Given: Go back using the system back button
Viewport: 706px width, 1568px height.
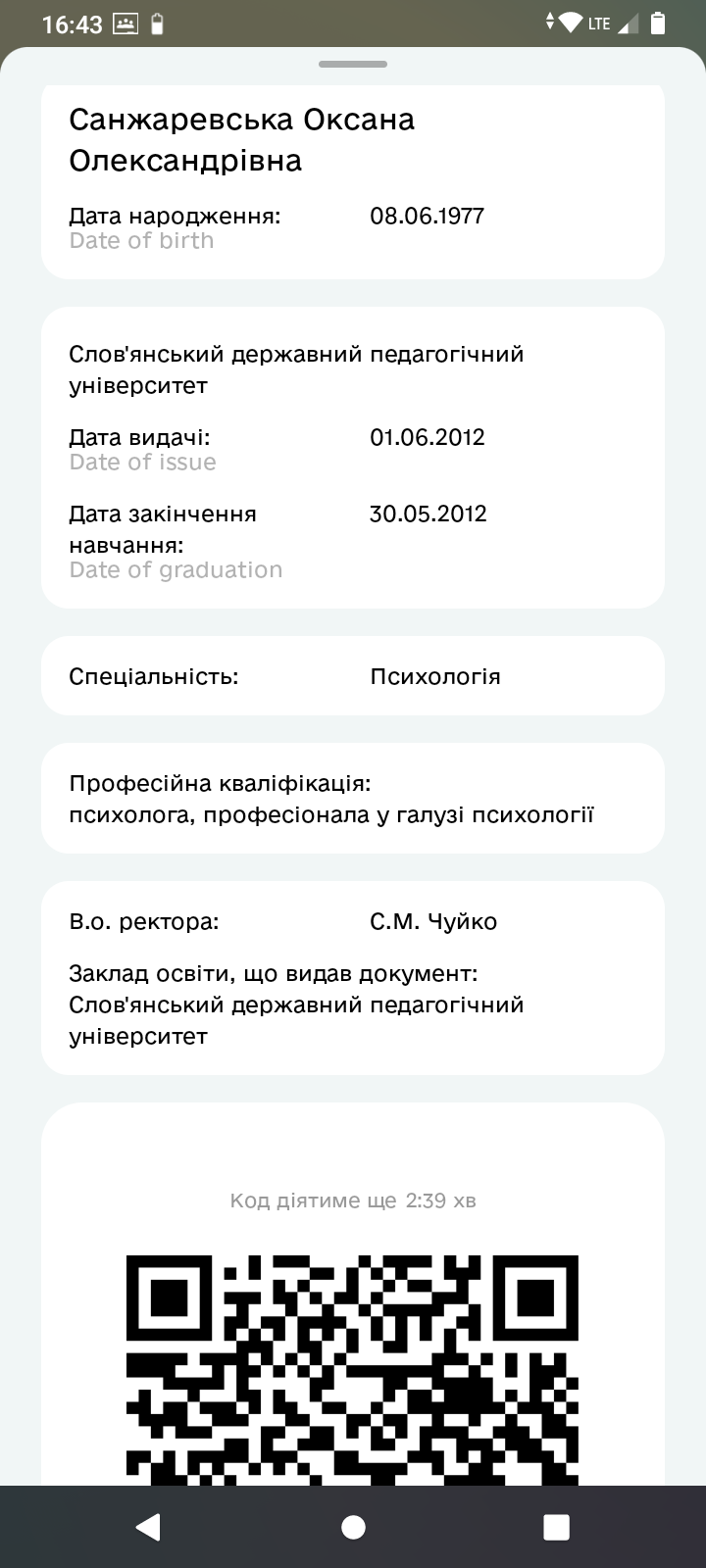Looking at the screenshot, I should 148,1527.
